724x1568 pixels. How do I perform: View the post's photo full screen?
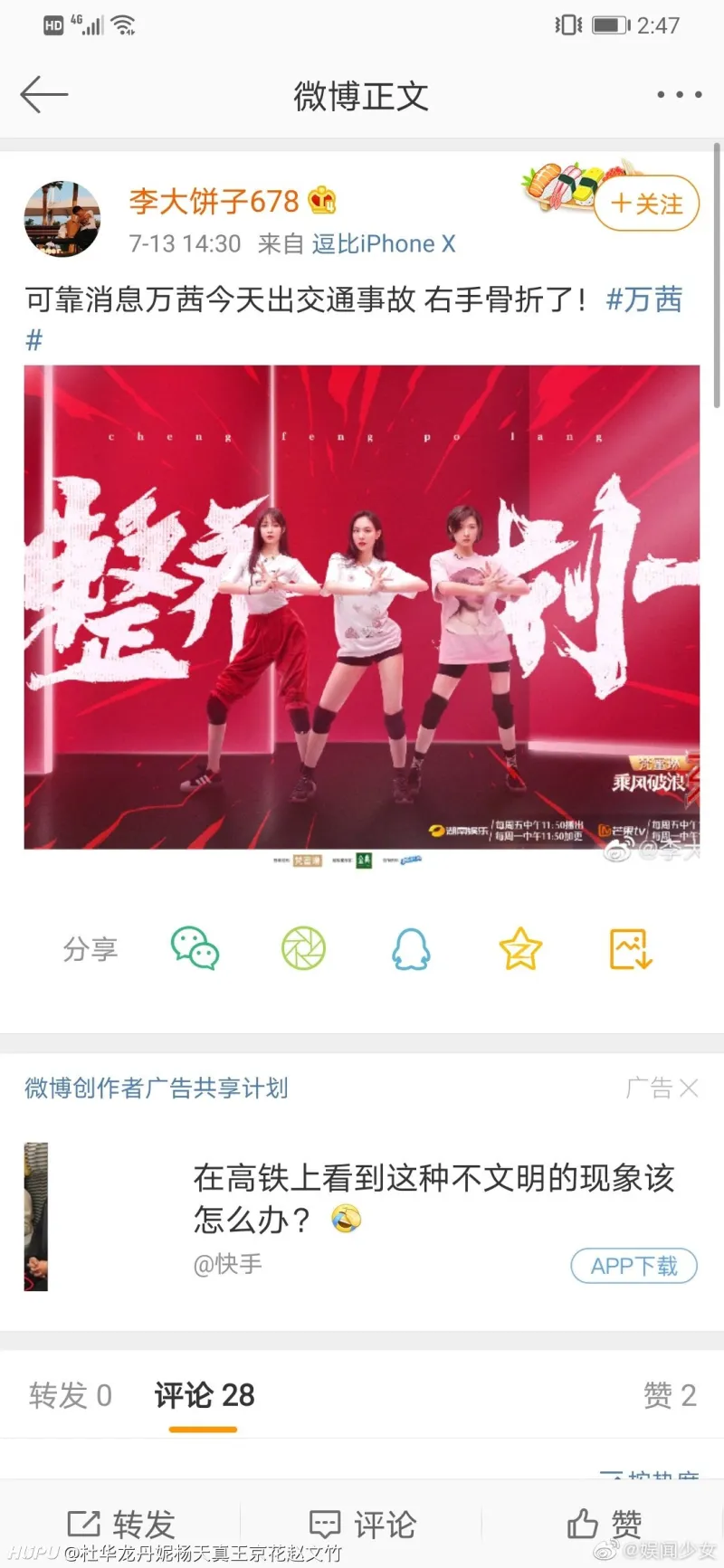[362, 606]
